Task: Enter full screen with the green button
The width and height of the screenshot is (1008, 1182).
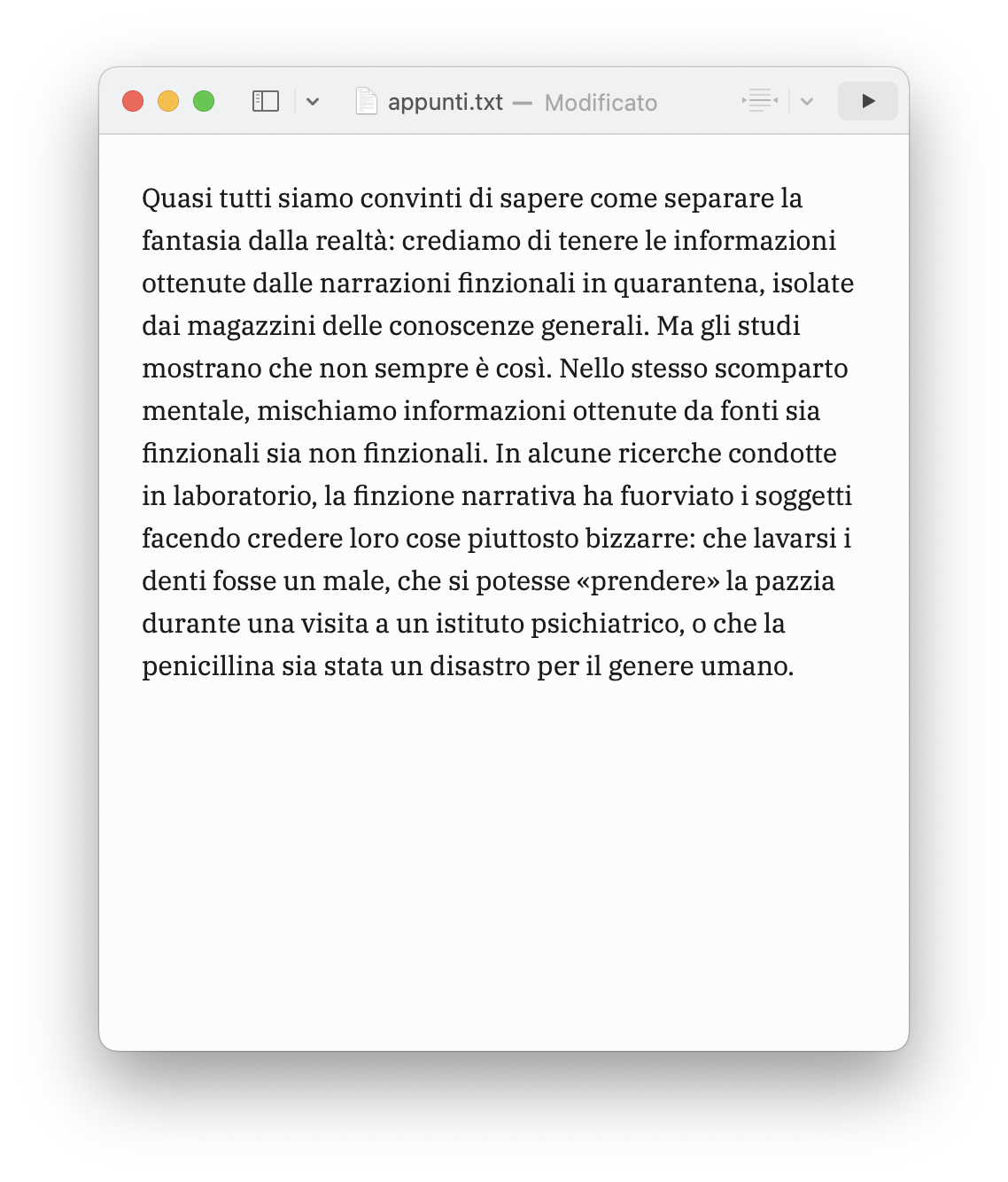Action: click(203, 101)
